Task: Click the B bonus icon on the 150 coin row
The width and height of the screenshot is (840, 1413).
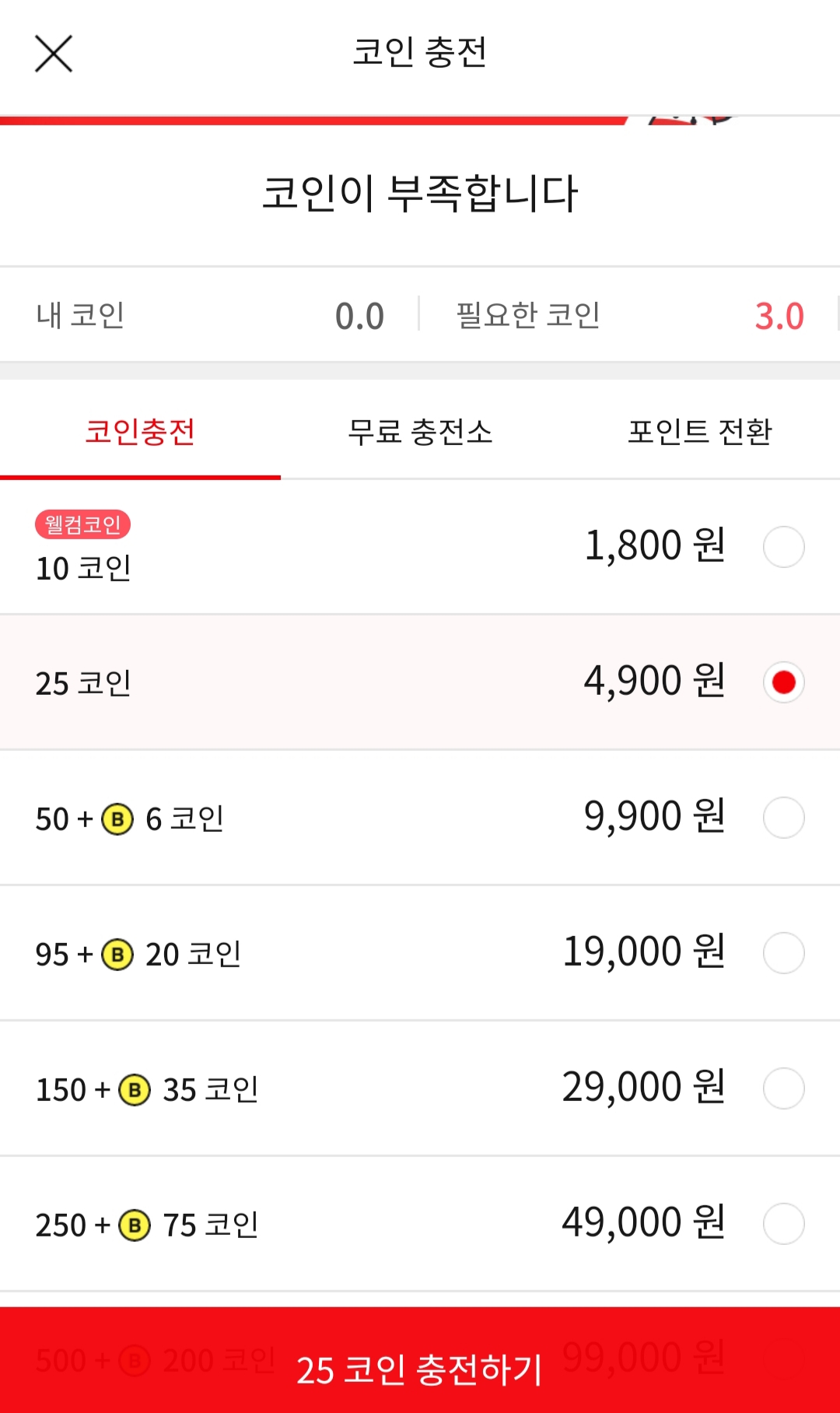Action: coord(134,1090)
